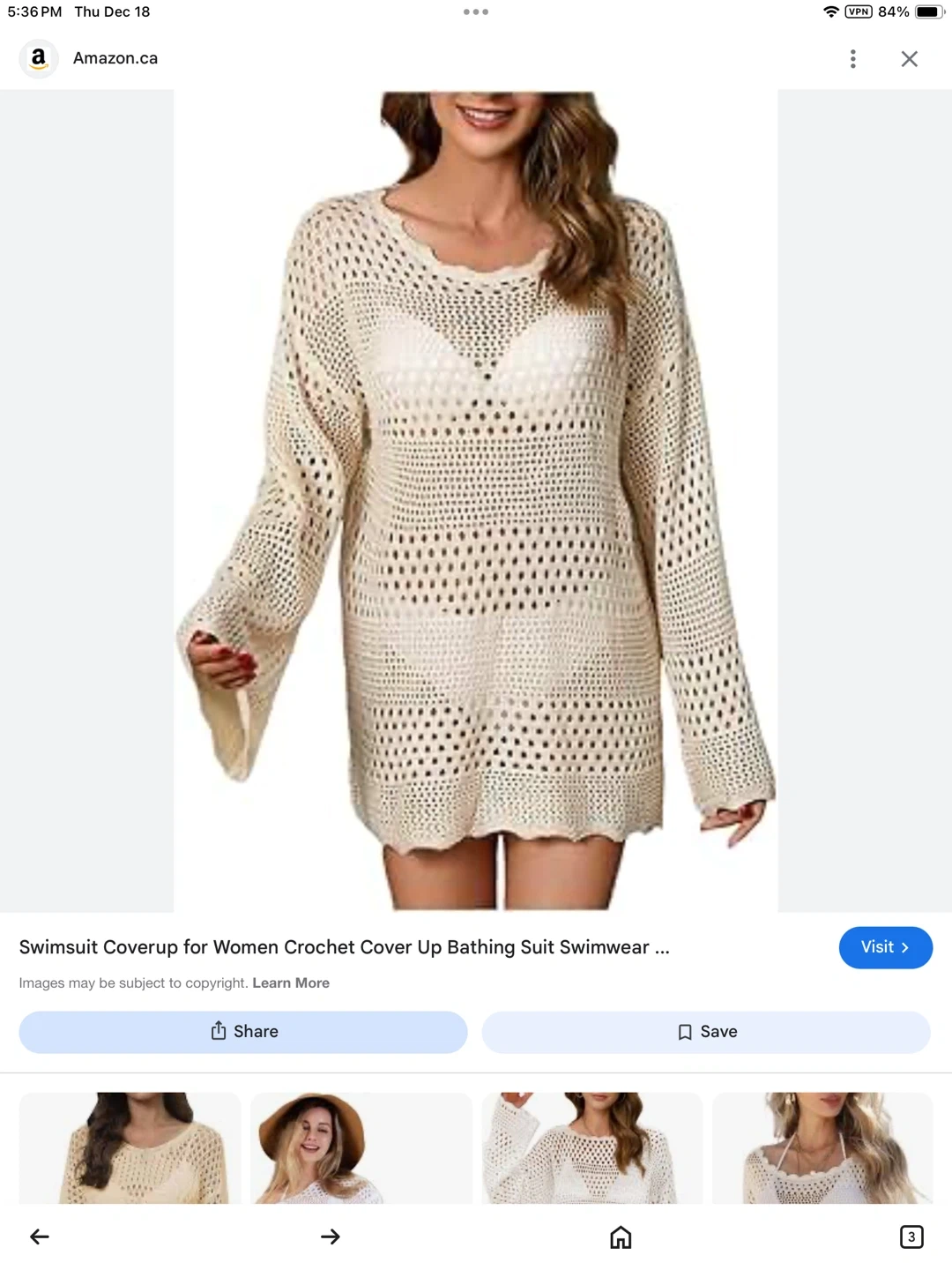This screenshot has height=1270, width=952.
Task: Open the three-dot overflow menu
Action: [x=852, y=59]
